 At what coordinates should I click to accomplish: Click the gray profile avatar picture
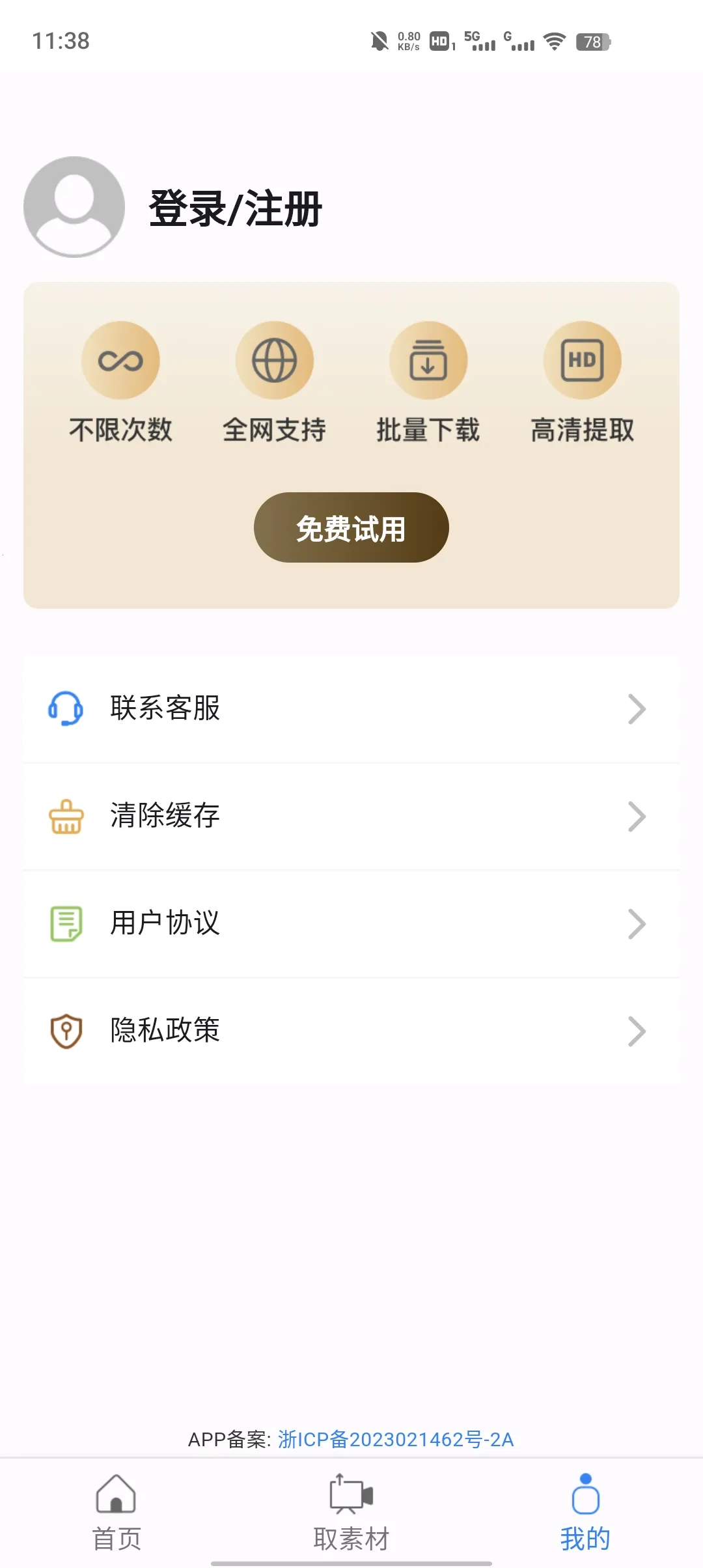coord(73,208)
